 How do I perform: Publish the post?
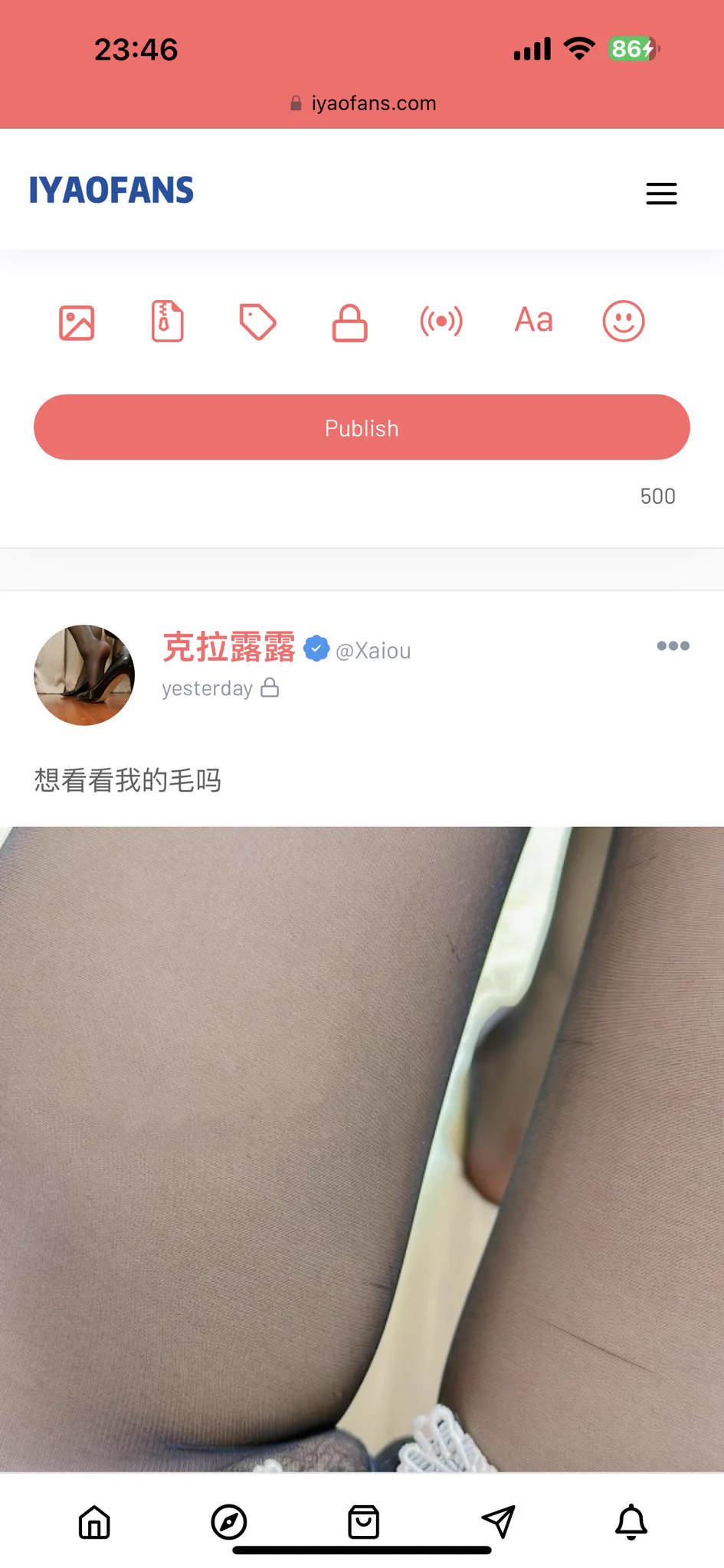pos(362,428)
